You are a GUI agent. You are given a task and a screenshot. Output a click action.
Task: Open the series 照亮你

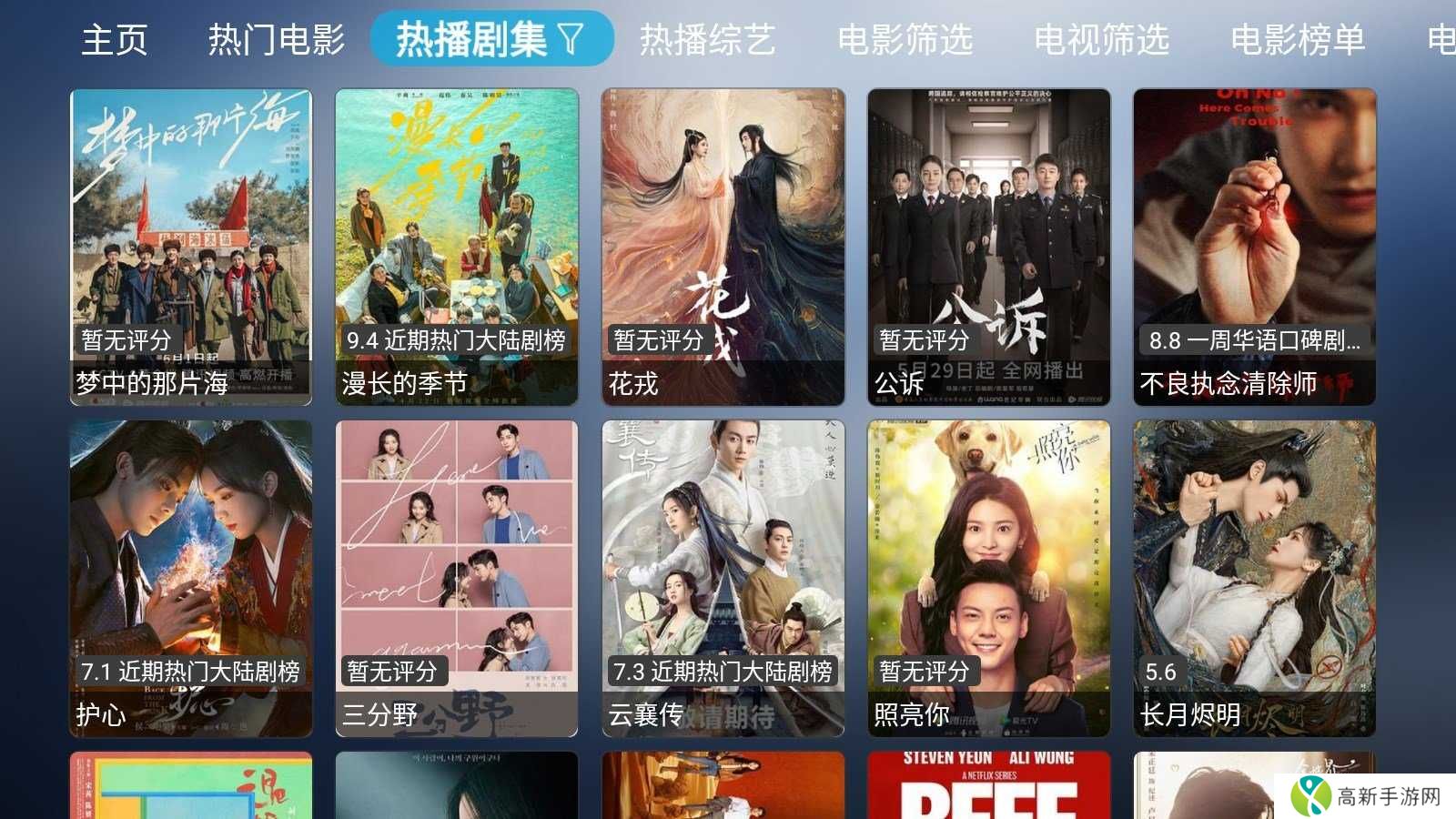click(x=988, y=578)
